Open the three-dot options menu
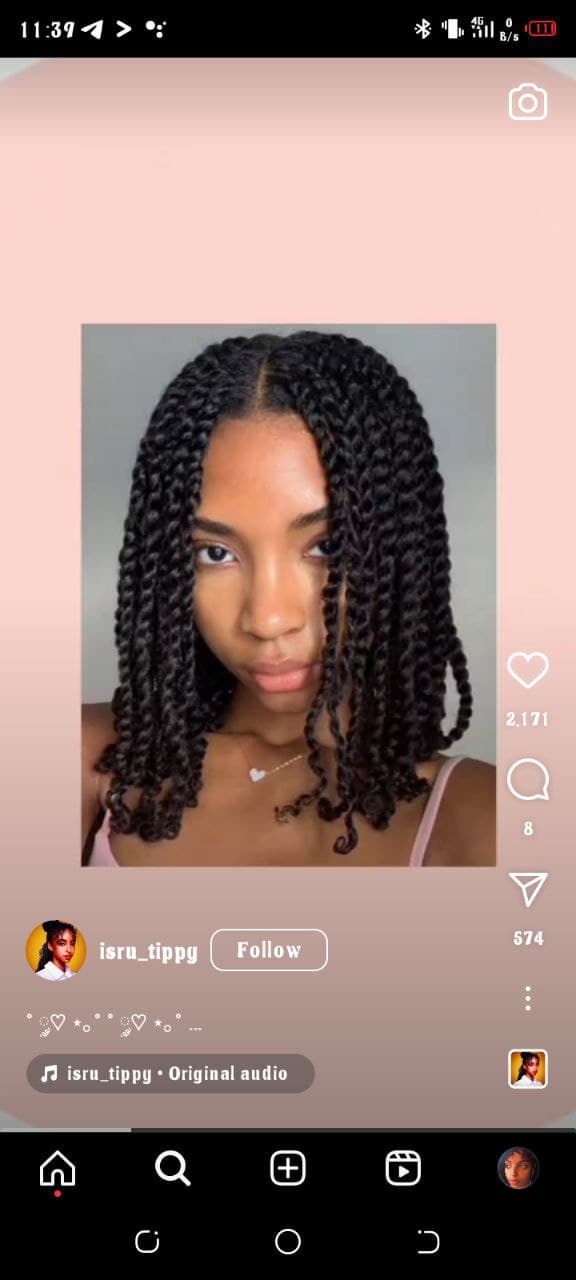Image resolution: width=576 pixels, height=1280 pixels. (x=528, y=998)
